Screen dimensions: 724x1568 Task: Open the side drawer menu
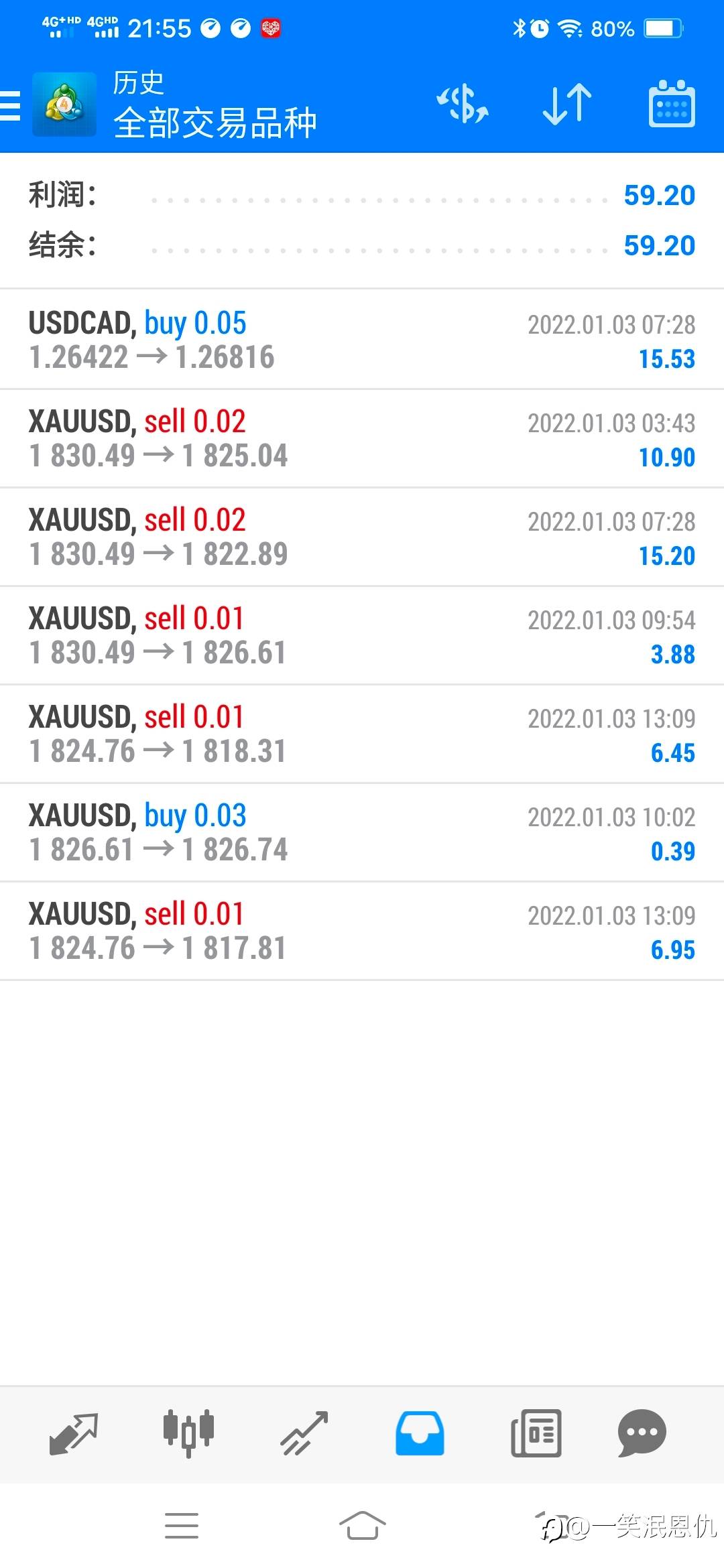[x=11, y=106]
